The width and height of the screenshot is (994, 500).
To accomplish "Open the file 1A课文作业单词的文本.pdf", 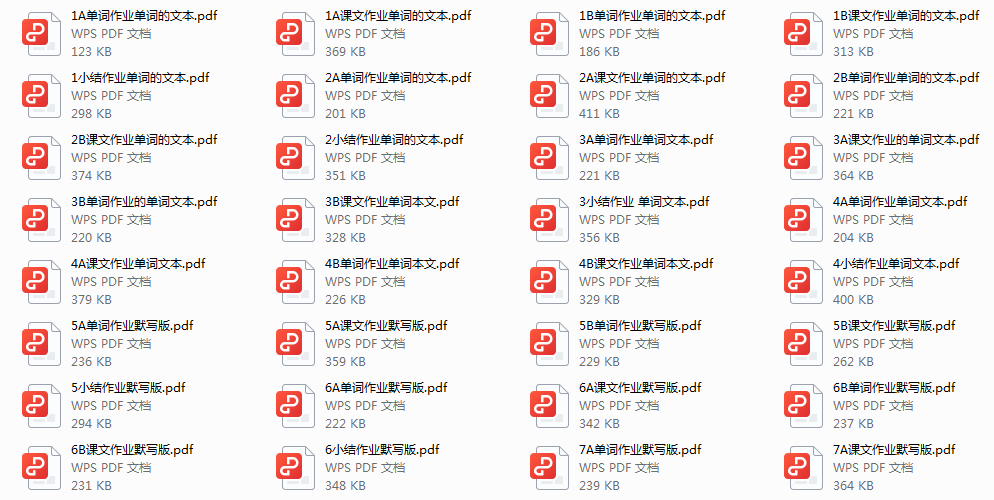I will (x=398, y=16).
